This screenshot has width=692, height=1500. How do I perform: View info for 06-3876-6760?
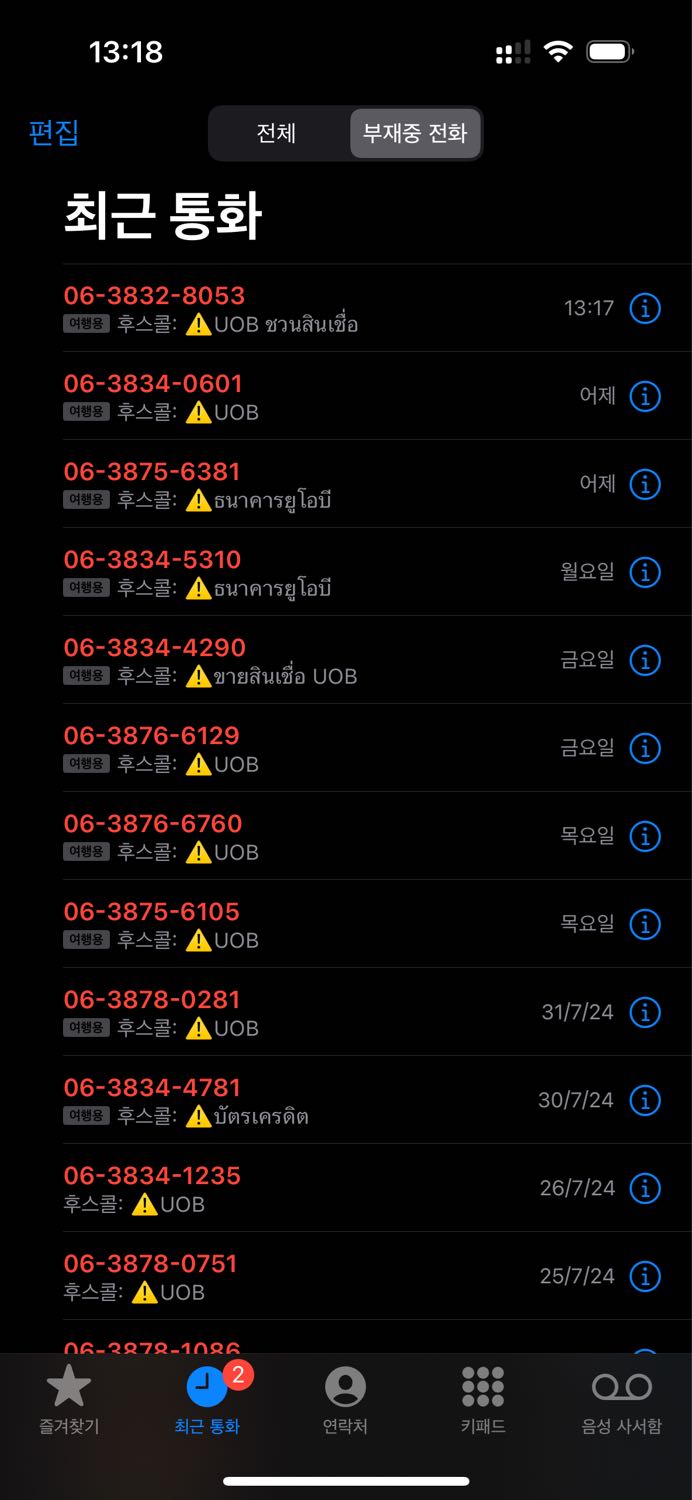645,837
